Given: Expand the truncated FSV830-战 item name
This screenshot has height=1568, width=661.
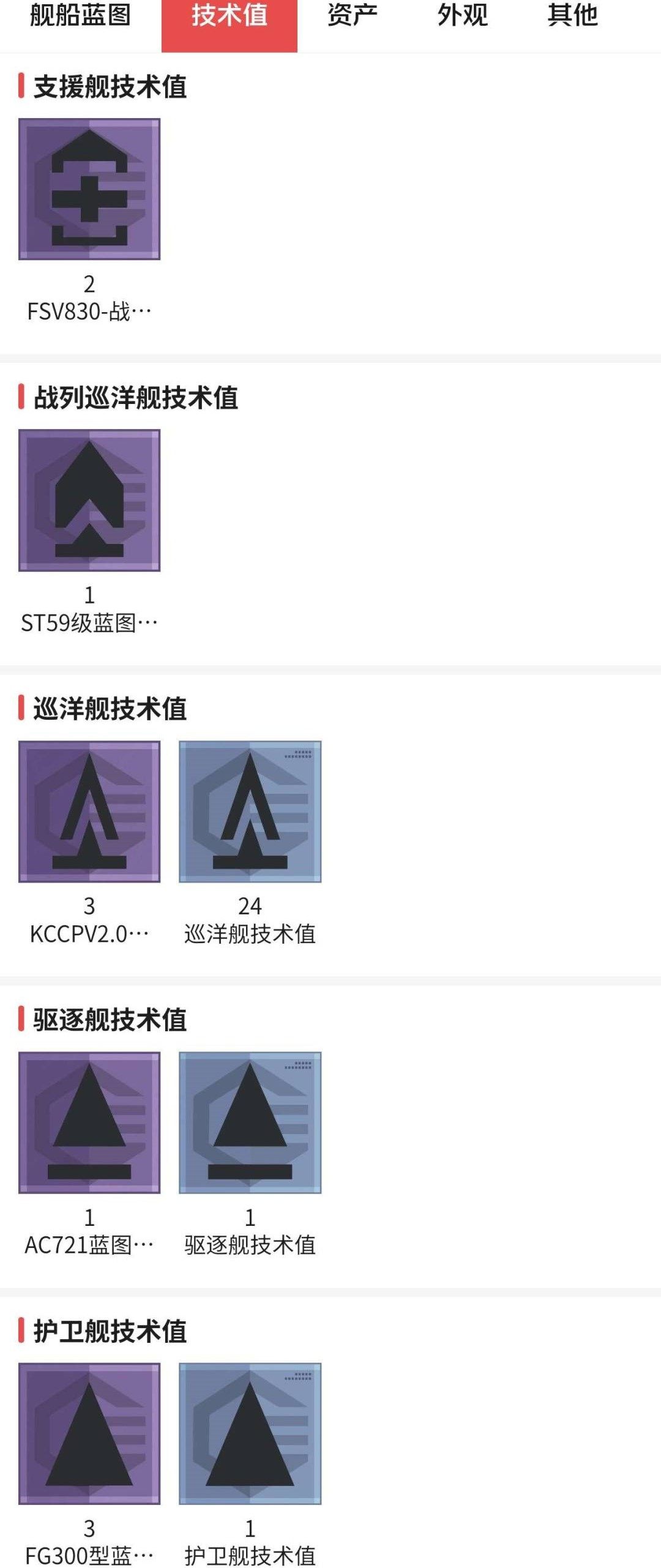Looking at the screenshot, I should pyautogui.click(x=89, y=311).
